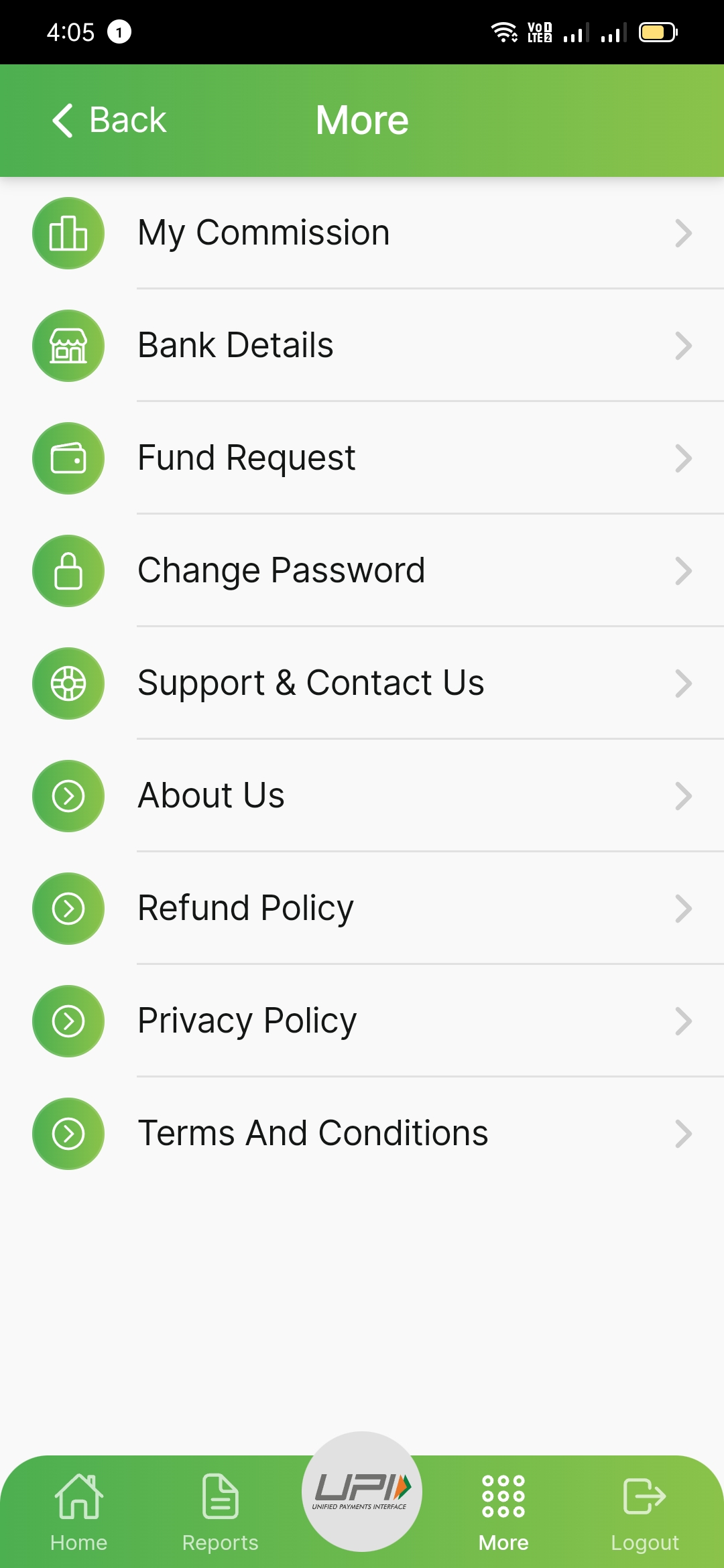
Task: Open Refund Policy via its right arrow
Action: 684,909
